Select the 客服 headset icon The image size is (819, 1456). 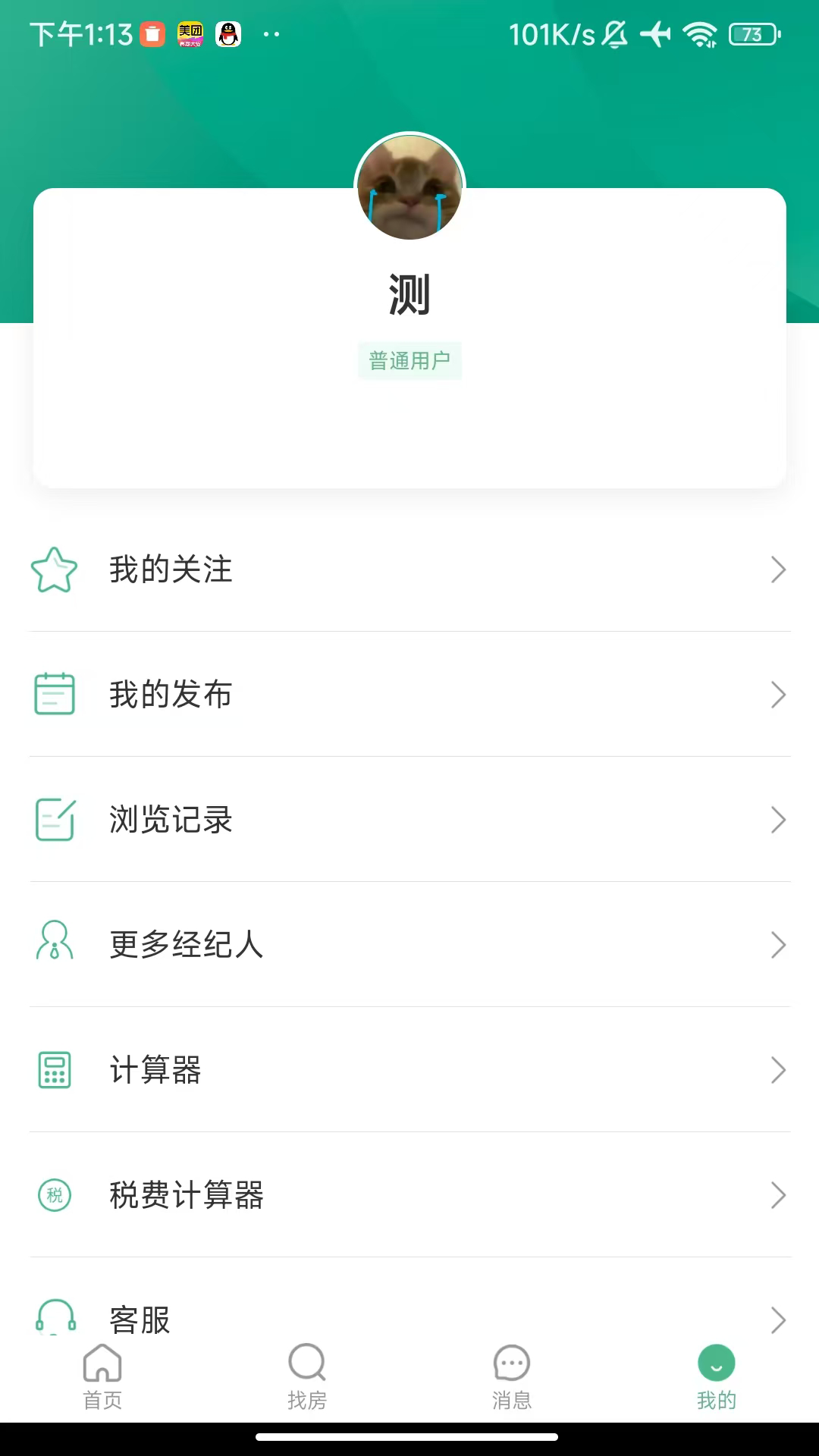coord(54,1319)
